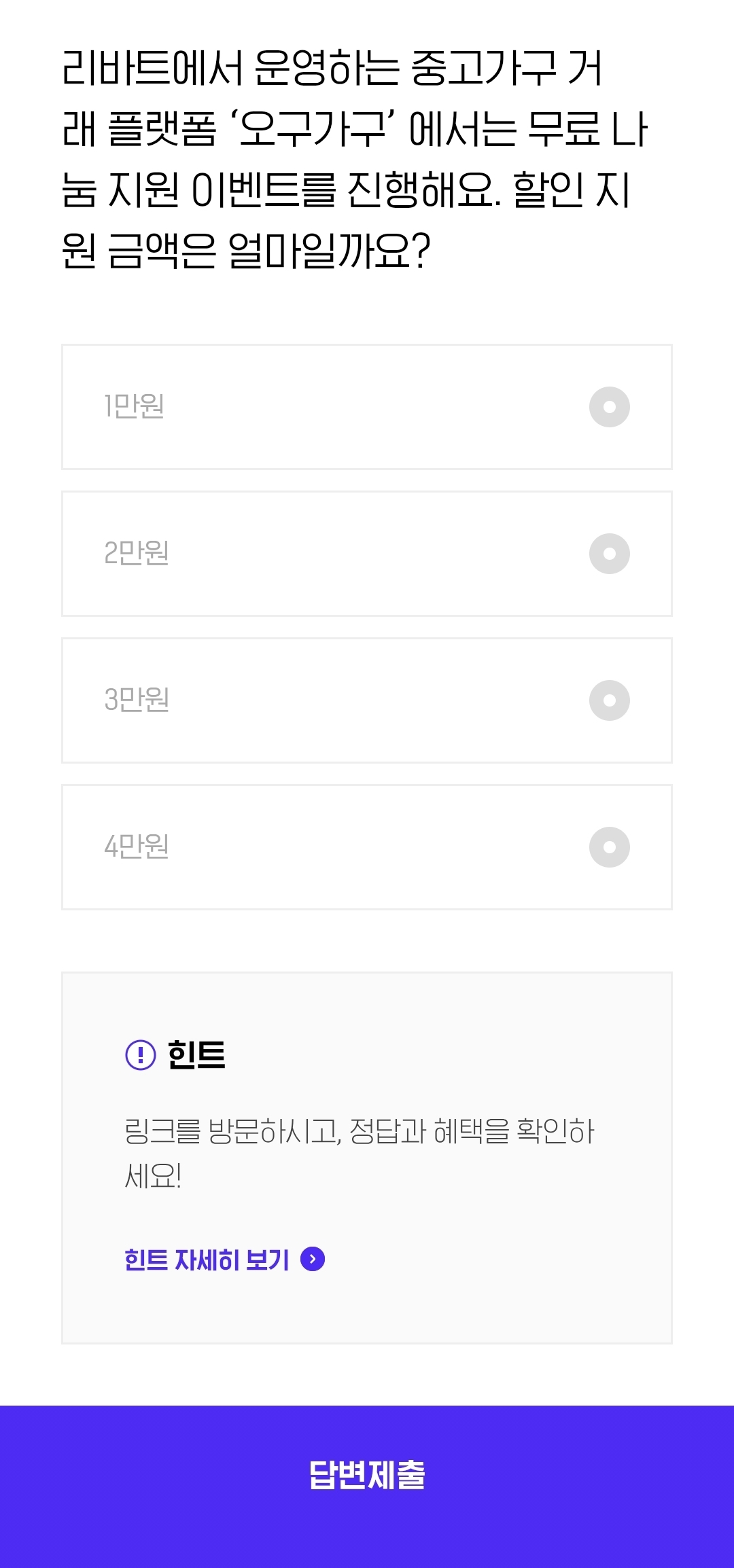Select the 2만원 radio button
Viewport: 734px width, 1568px height.
pos(610,553)
